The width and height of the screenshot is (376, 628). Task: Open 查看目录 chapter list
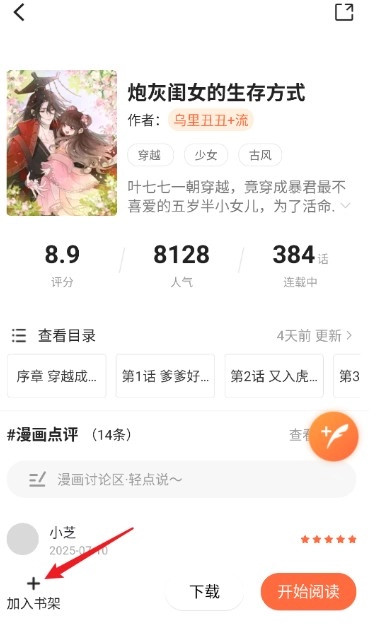pos(54,336)
